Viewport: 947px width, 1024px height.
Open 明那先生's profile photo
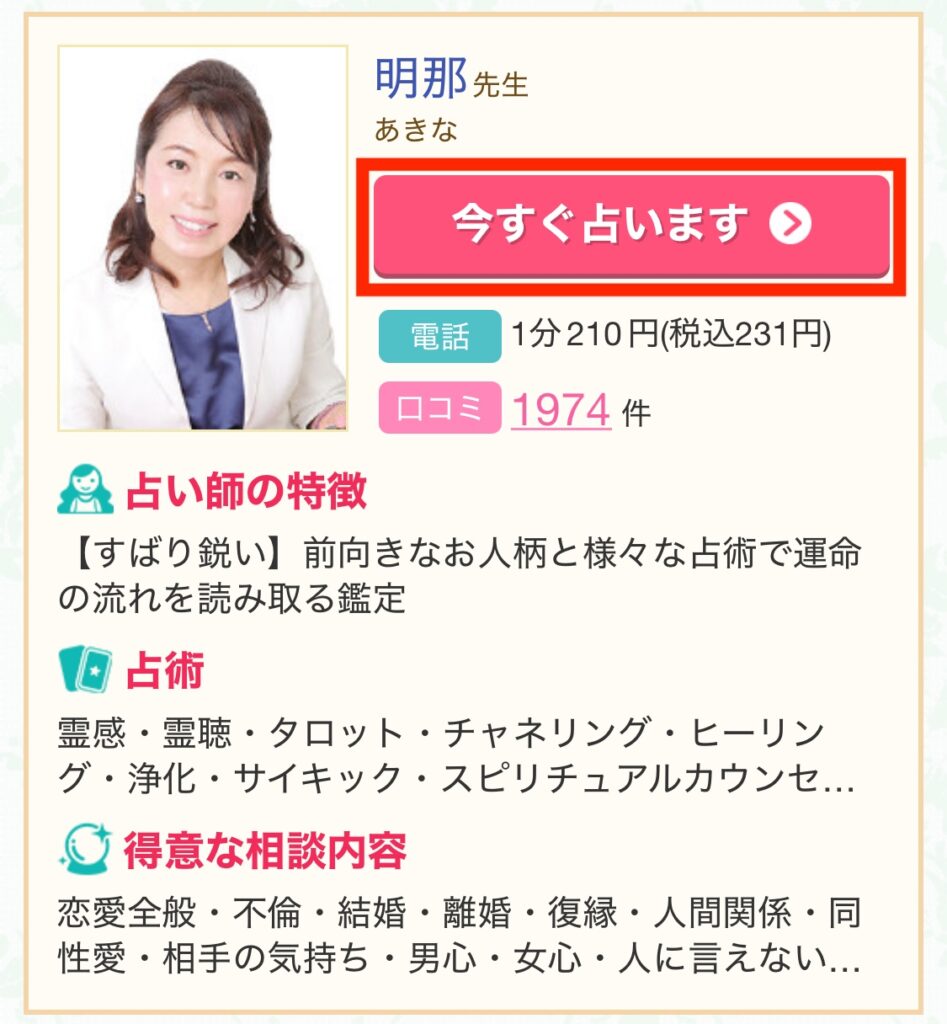[203, 238]
